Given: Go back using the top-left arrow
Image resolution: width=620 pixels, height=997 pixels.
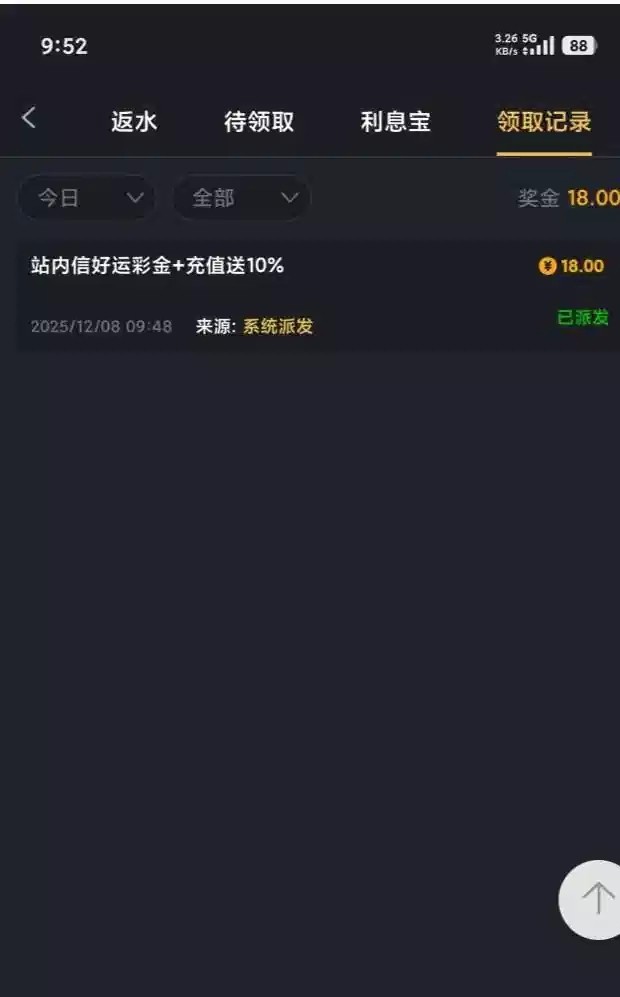Looking at the screenshot, I should pos(29,118).
